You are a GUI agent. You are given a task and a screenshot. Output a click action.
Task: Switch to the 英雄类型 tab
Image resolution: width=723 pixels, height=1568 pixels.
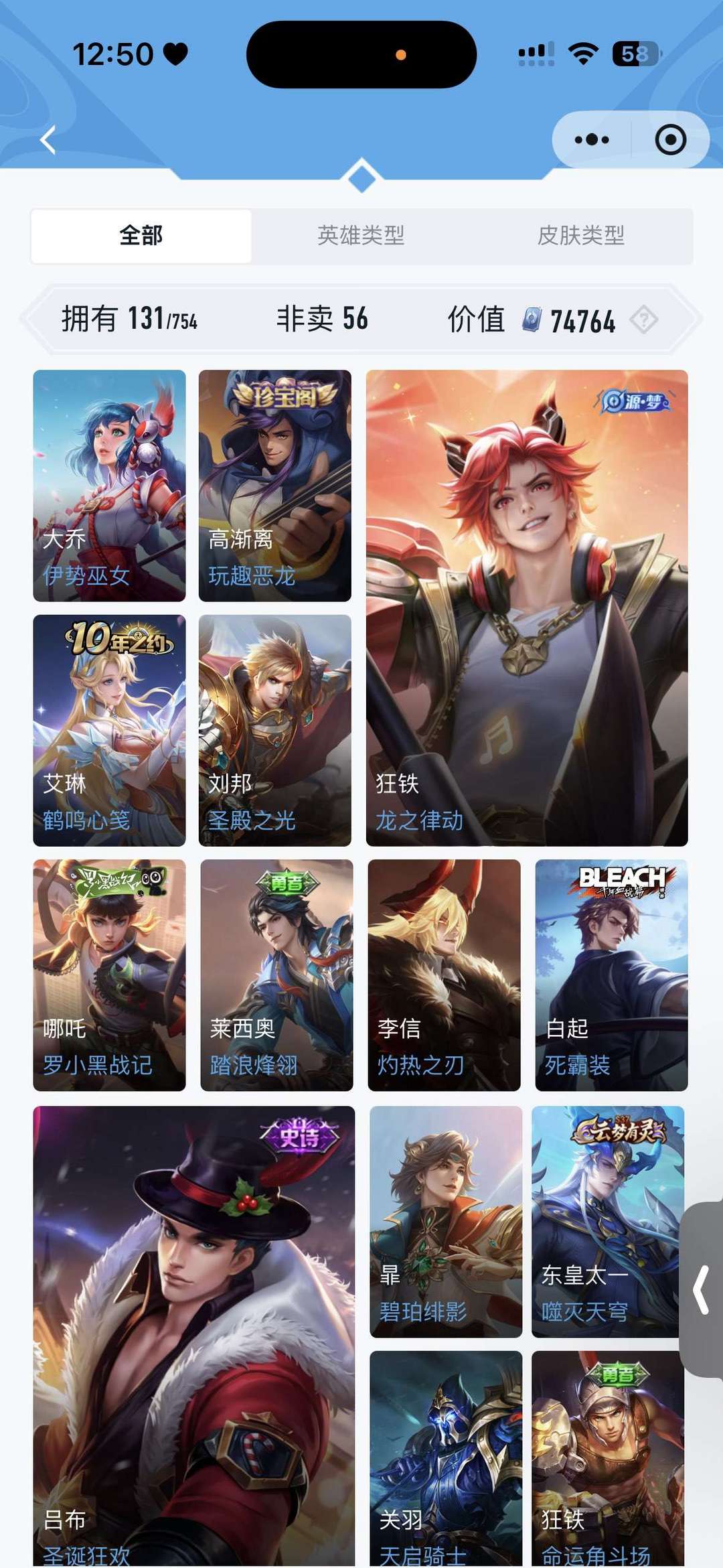[361, 236]
